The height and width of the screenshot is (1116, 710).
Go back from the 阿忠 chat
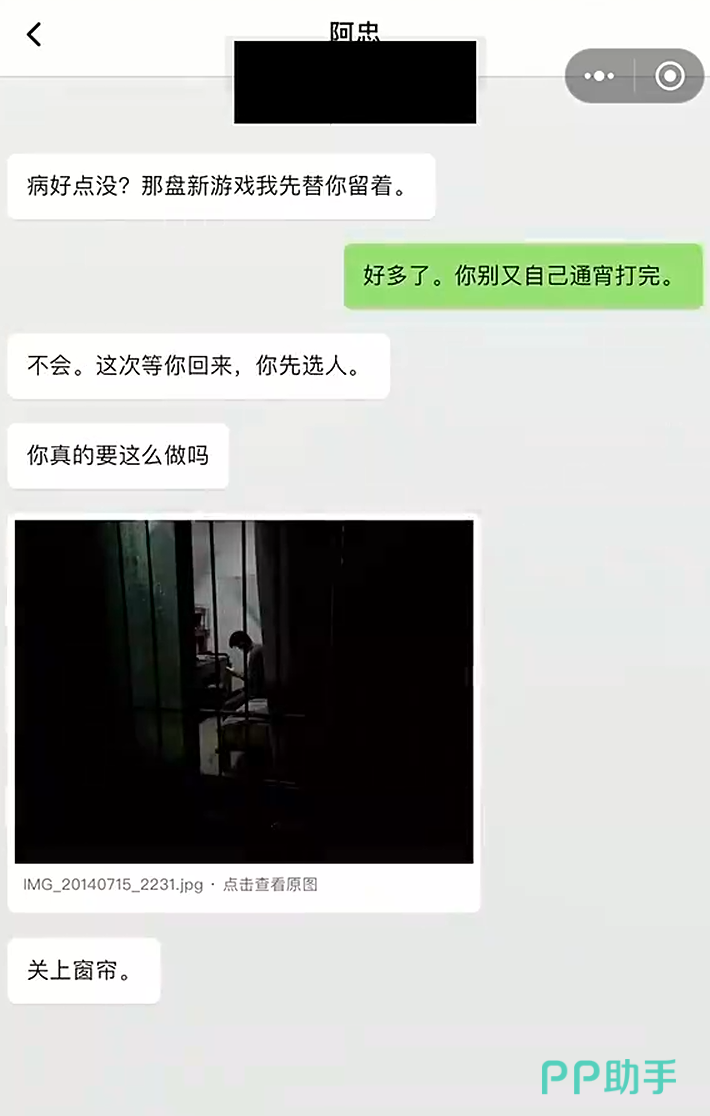click(x=33, y=34)
